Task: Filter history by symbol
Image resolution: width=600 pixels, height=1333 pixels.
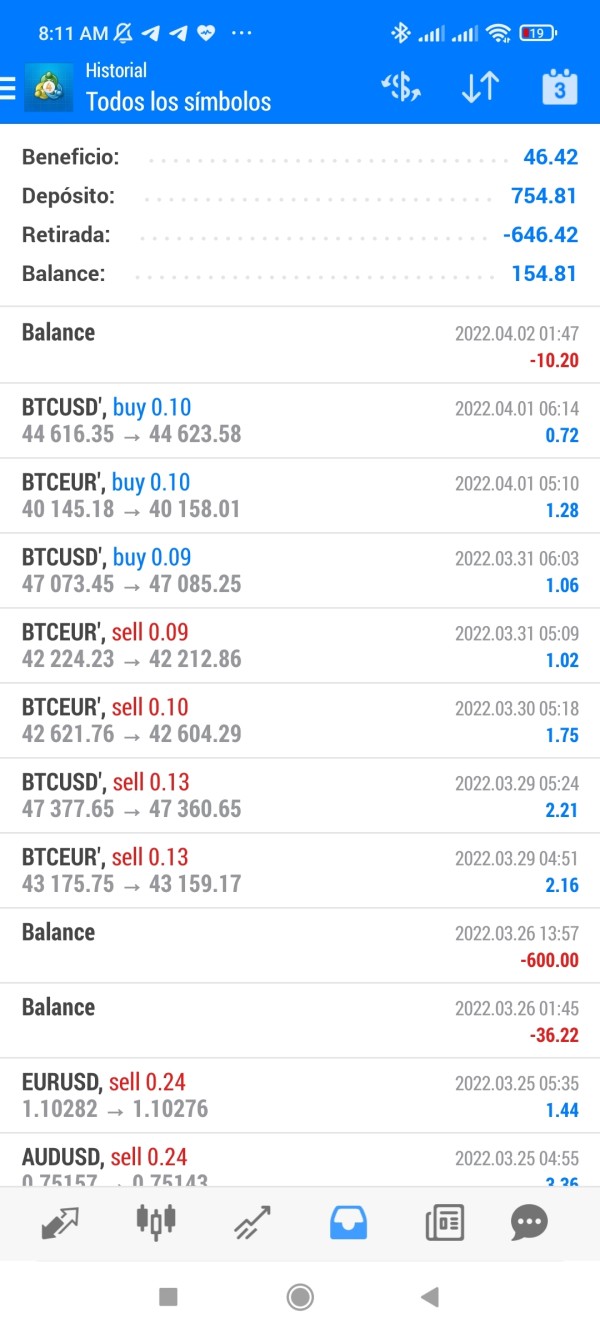Action: [401, 88]
